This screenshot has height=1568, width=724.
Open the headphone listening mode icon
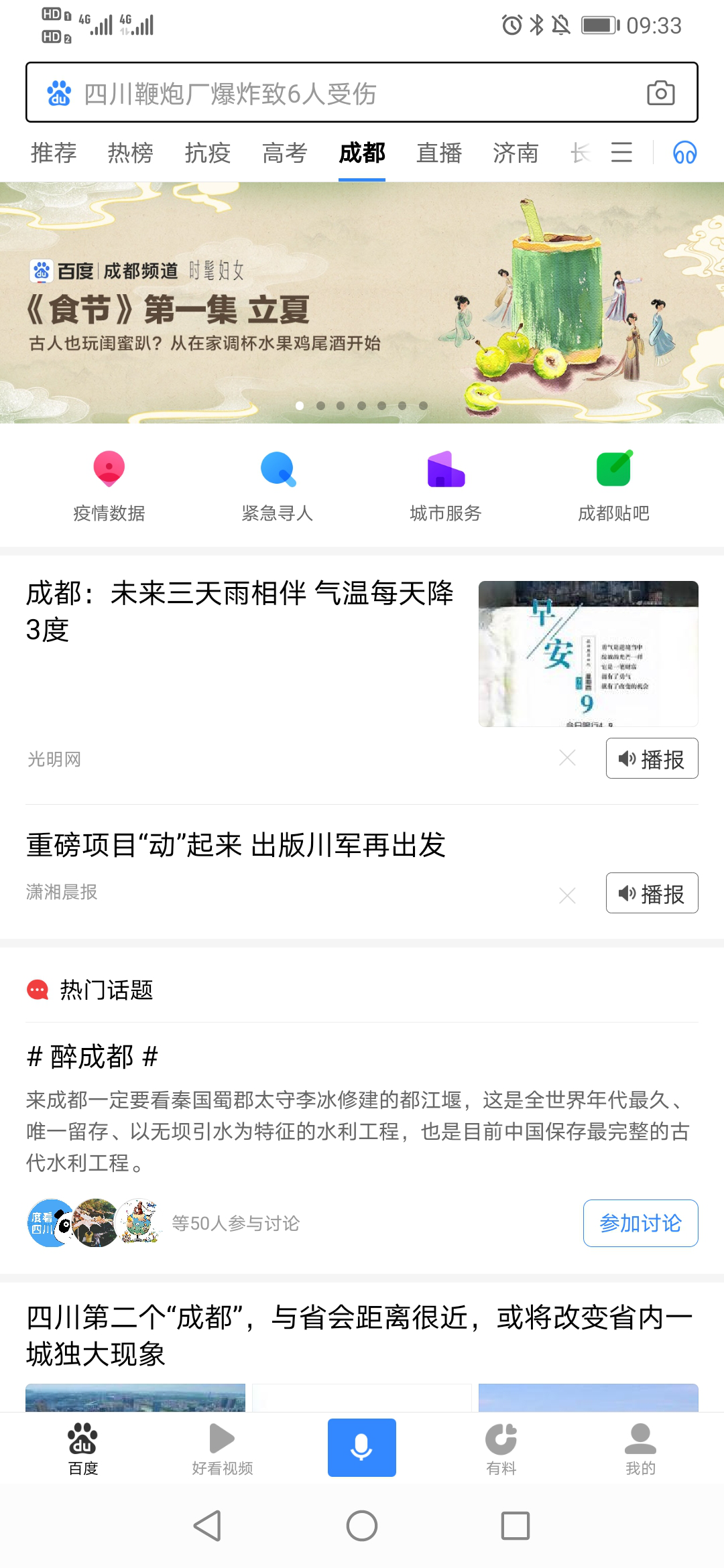[x=684, y=153]
